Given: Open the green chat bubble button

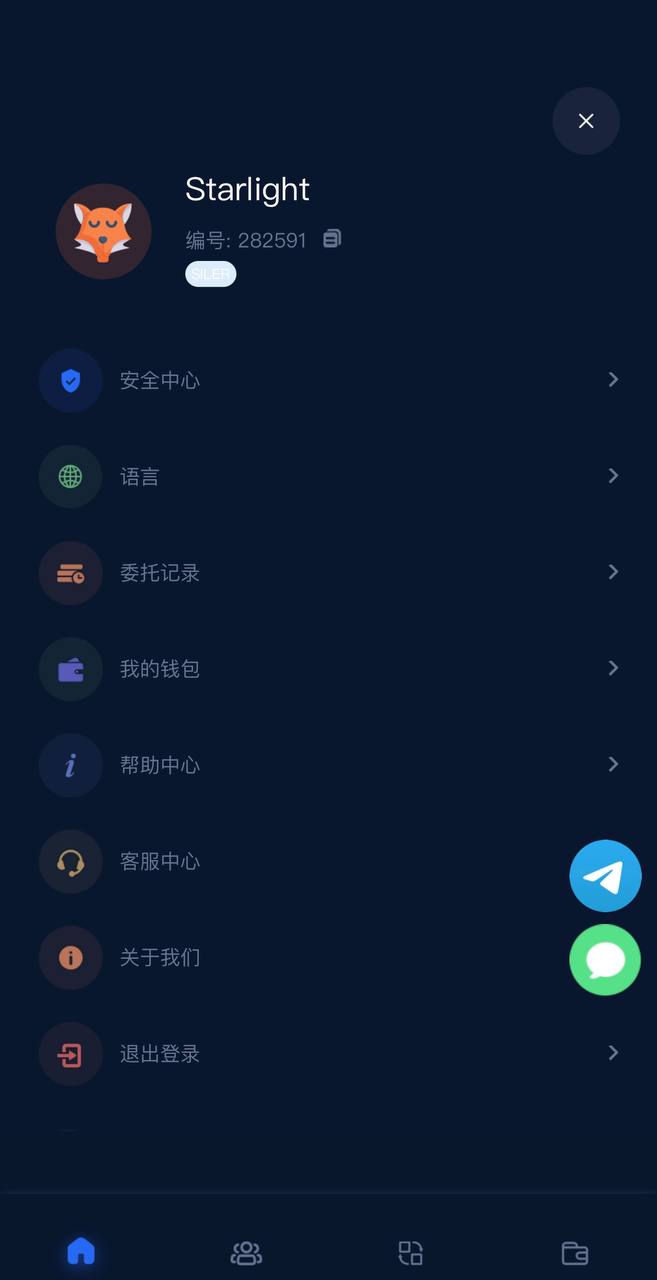Looking at the screenshot, I should (605, 960).
